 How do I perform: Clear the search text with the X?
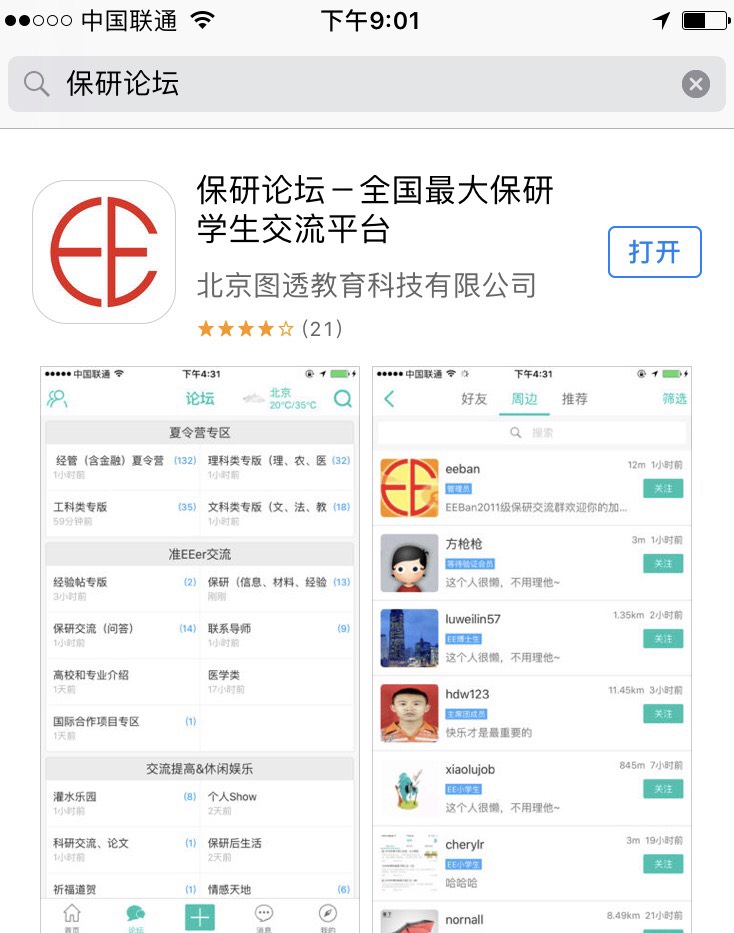pyautogui.click(x=696, y=84)
